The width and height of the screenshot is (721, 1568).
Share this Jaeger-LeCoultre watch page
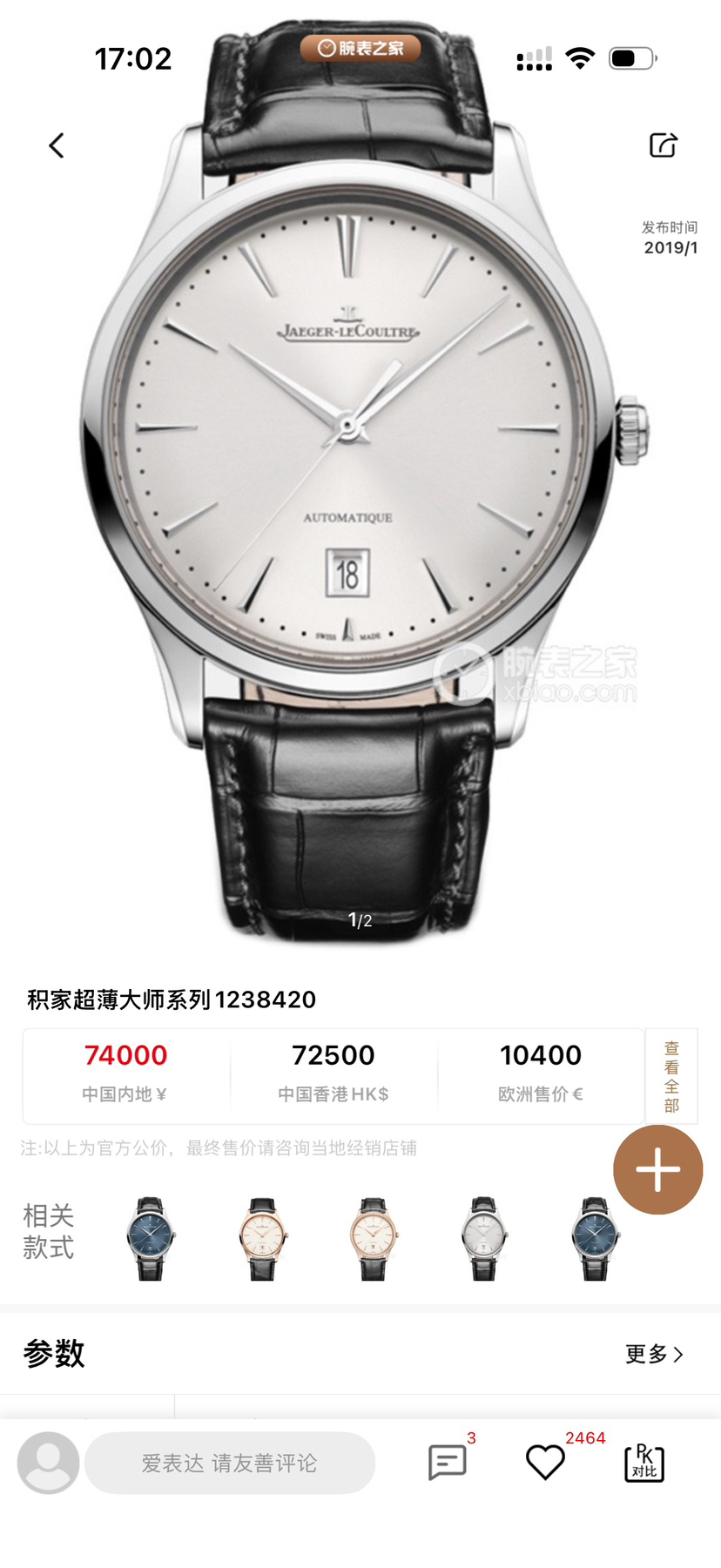coord(663,145)
